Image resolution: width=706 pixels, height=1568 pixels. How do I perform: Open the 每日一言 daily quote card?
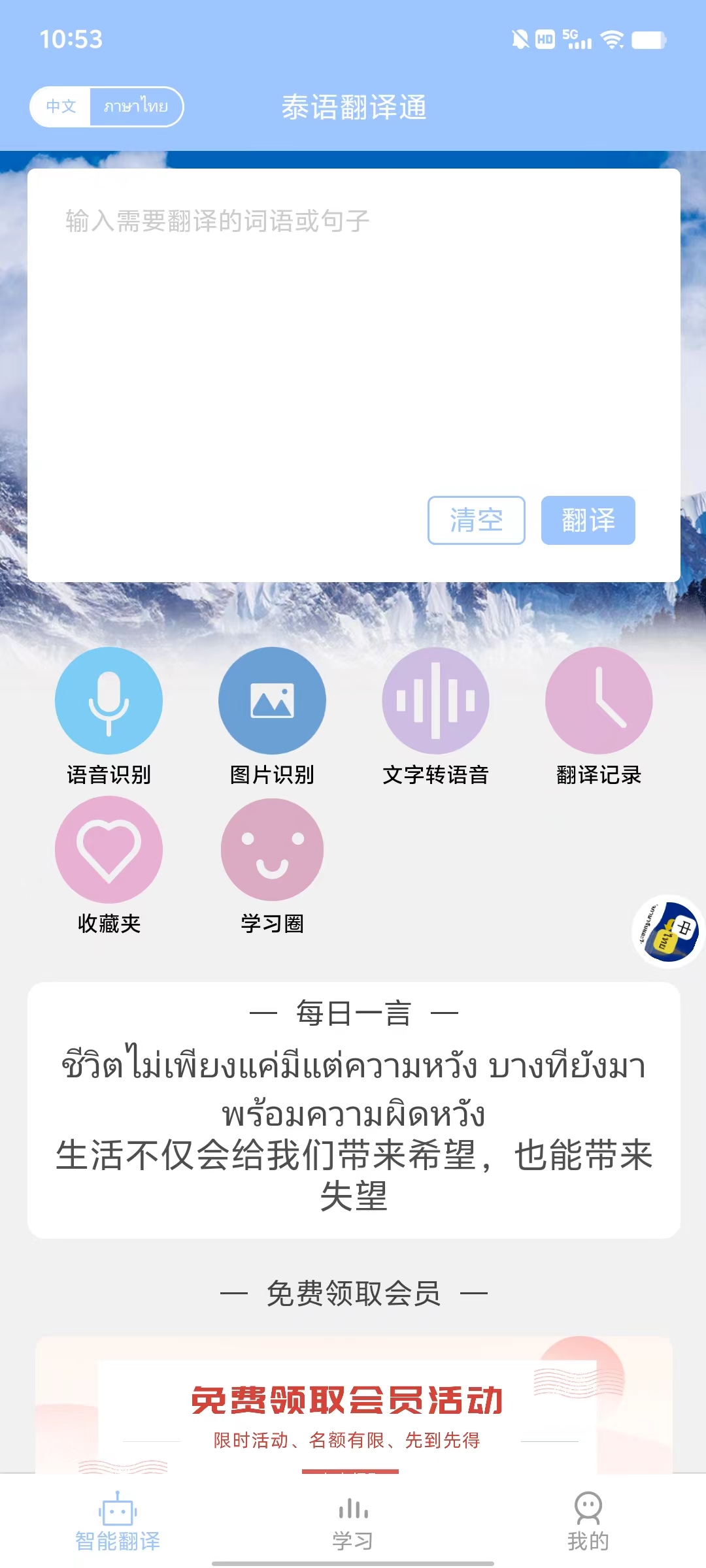[x=353, y=1111]
